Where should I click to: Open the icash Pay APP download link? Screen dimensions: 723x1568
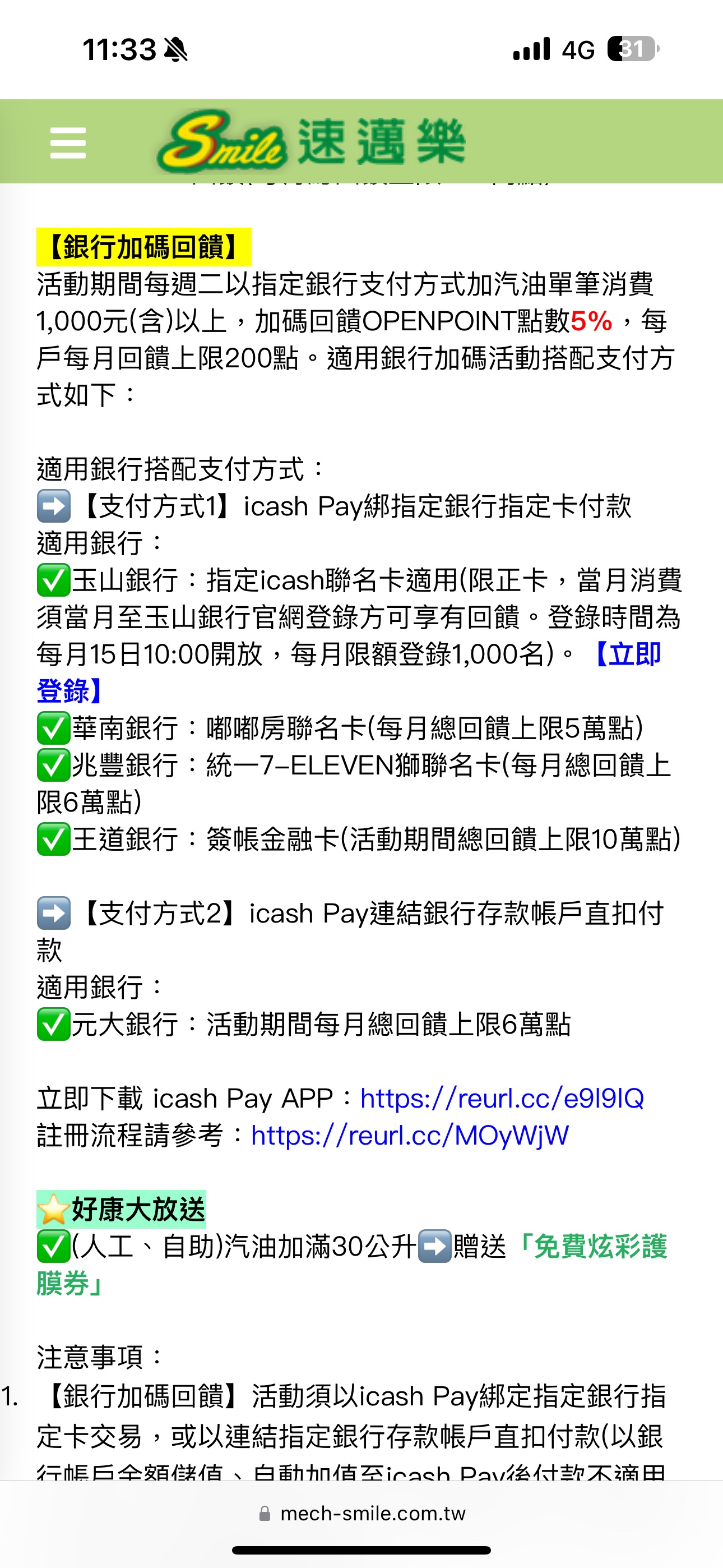click(x=502, y=1099)
